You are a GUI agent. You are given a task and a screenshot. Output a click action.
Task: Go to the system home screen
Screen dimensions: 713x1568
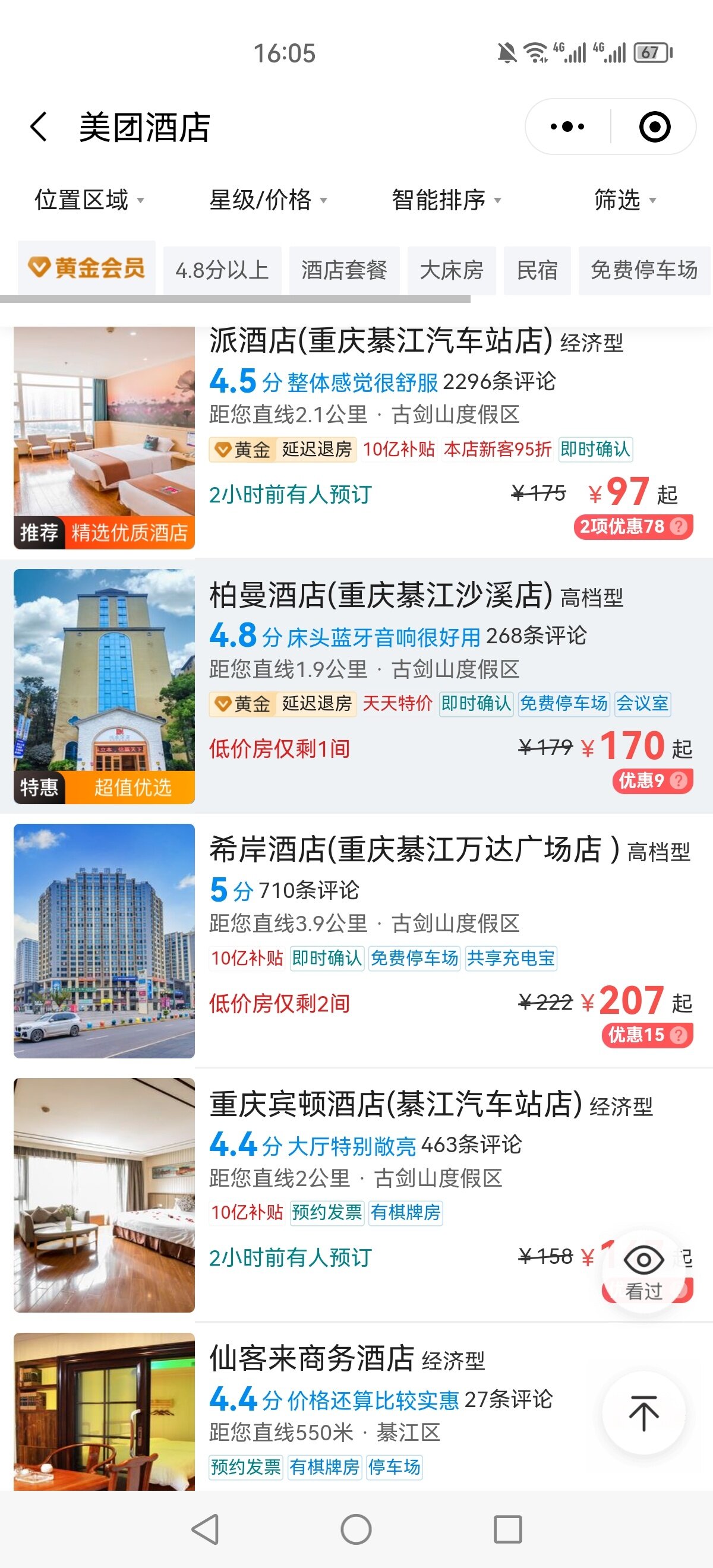coord(356,1529)
